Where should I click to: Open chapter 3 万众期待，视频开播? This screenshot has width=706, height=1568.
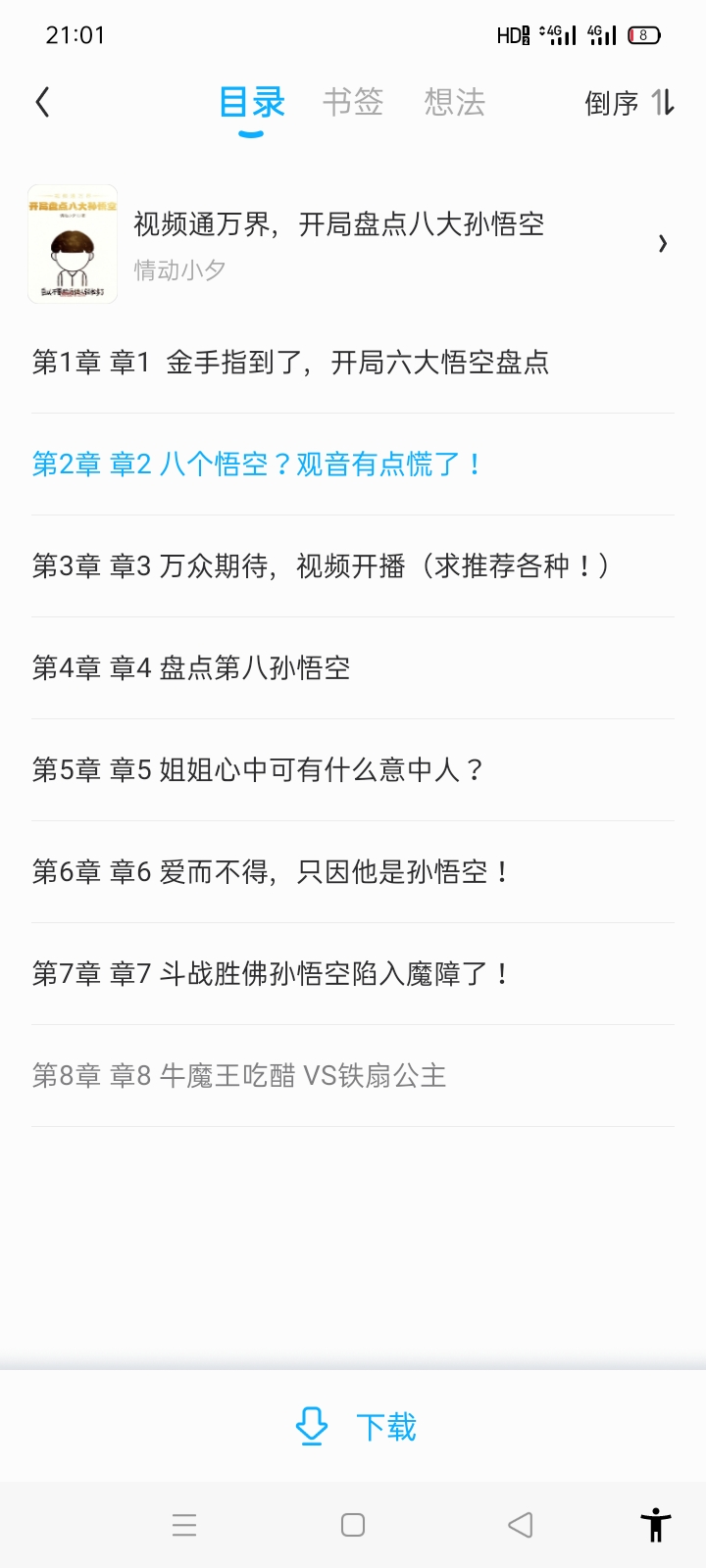click(x=353, y=566)
